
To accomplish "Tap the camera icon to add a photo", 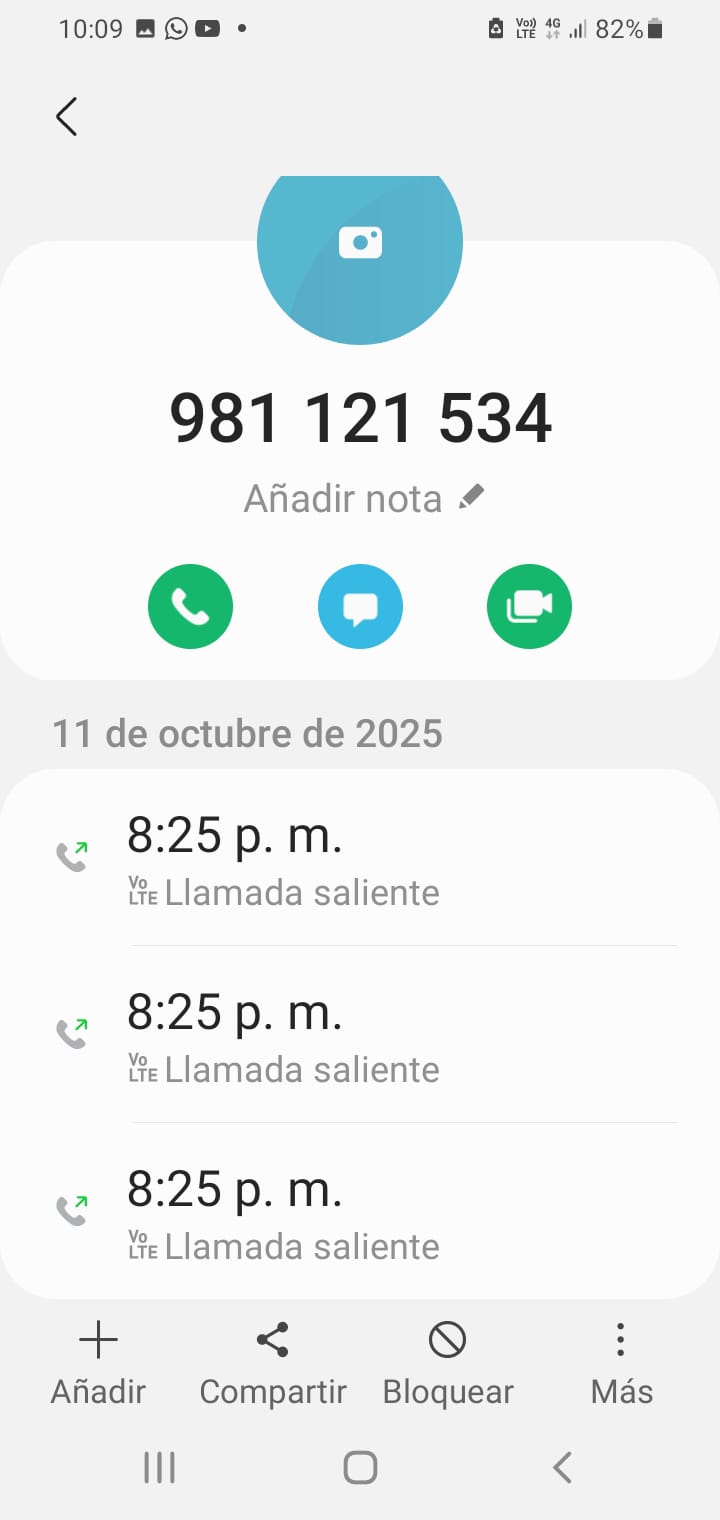I will [360, 243].
